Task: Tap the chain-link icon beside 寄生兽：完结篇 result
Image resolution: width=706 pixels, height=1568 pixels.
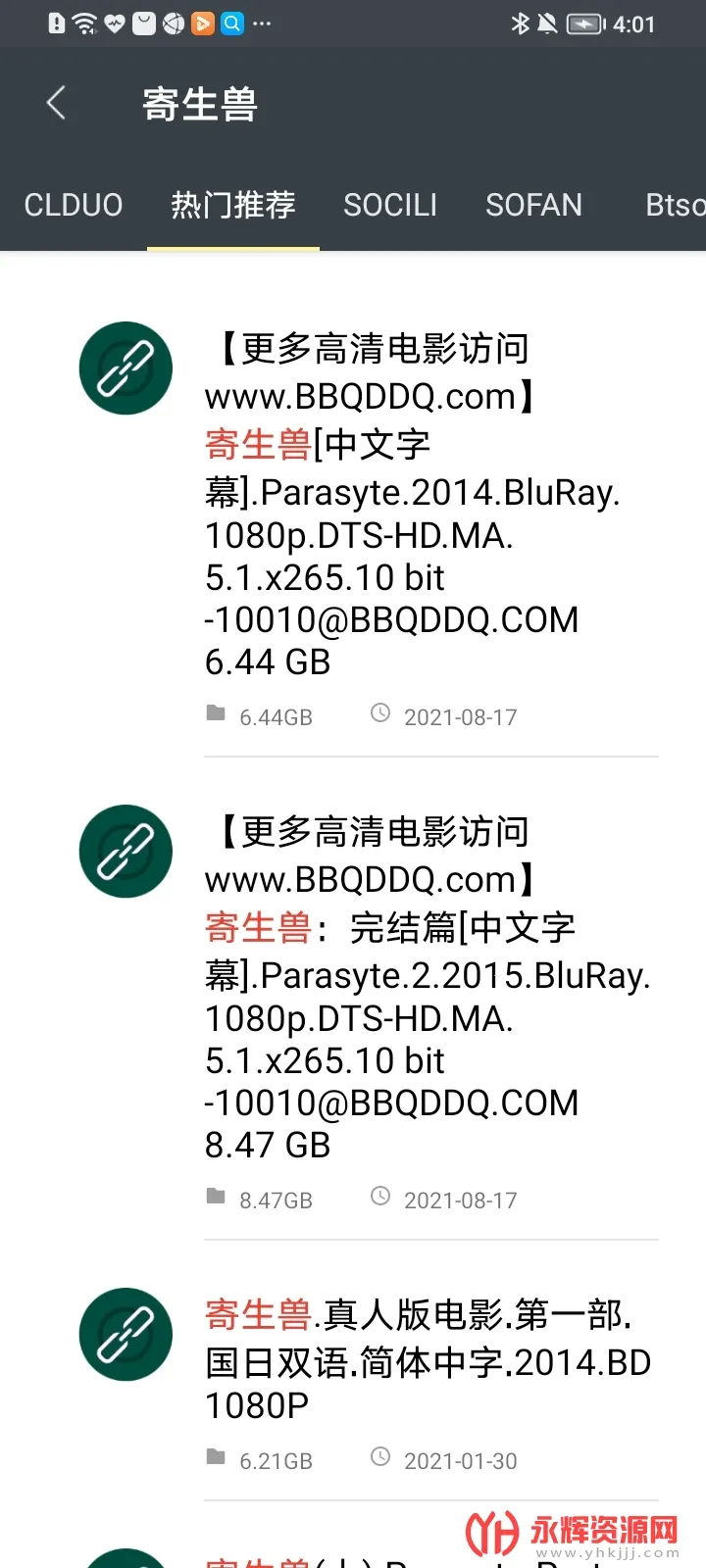Action: click(x=125, y=851)
